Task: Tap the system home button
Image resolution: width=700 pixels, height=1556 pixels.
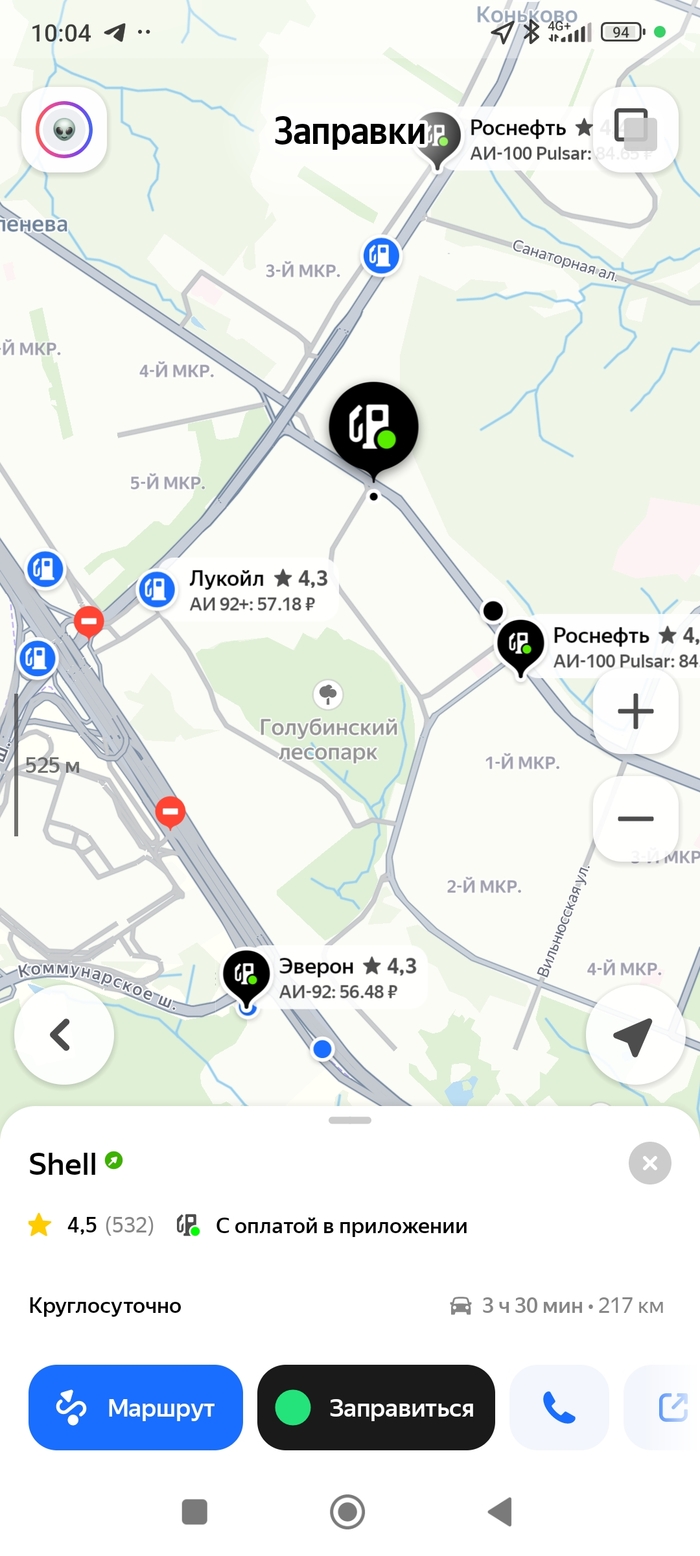Action: click(x=347, y=1511)
